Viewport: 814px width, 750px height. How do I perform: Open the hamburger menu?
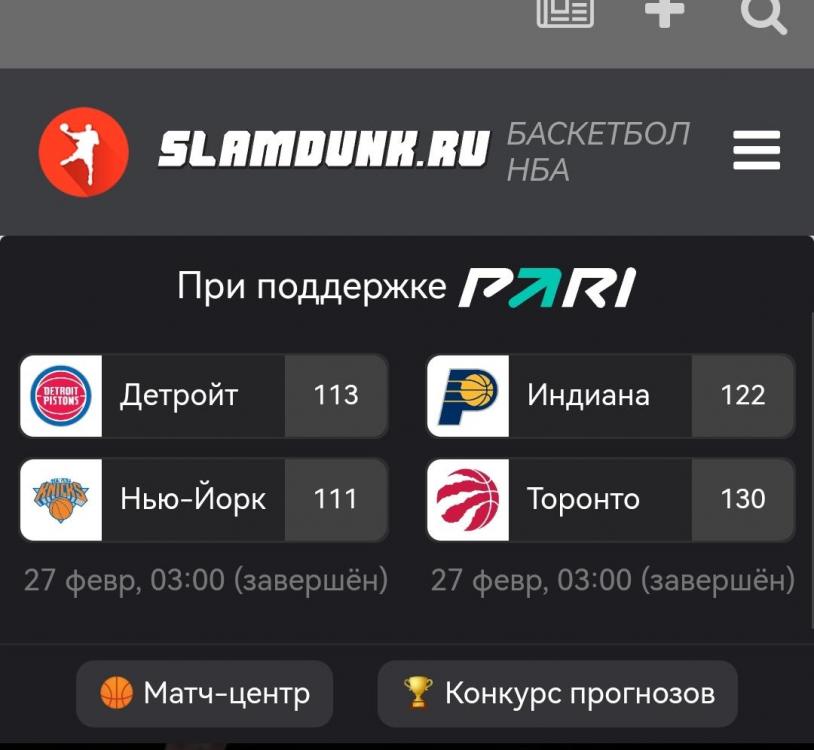coord(756,152)
